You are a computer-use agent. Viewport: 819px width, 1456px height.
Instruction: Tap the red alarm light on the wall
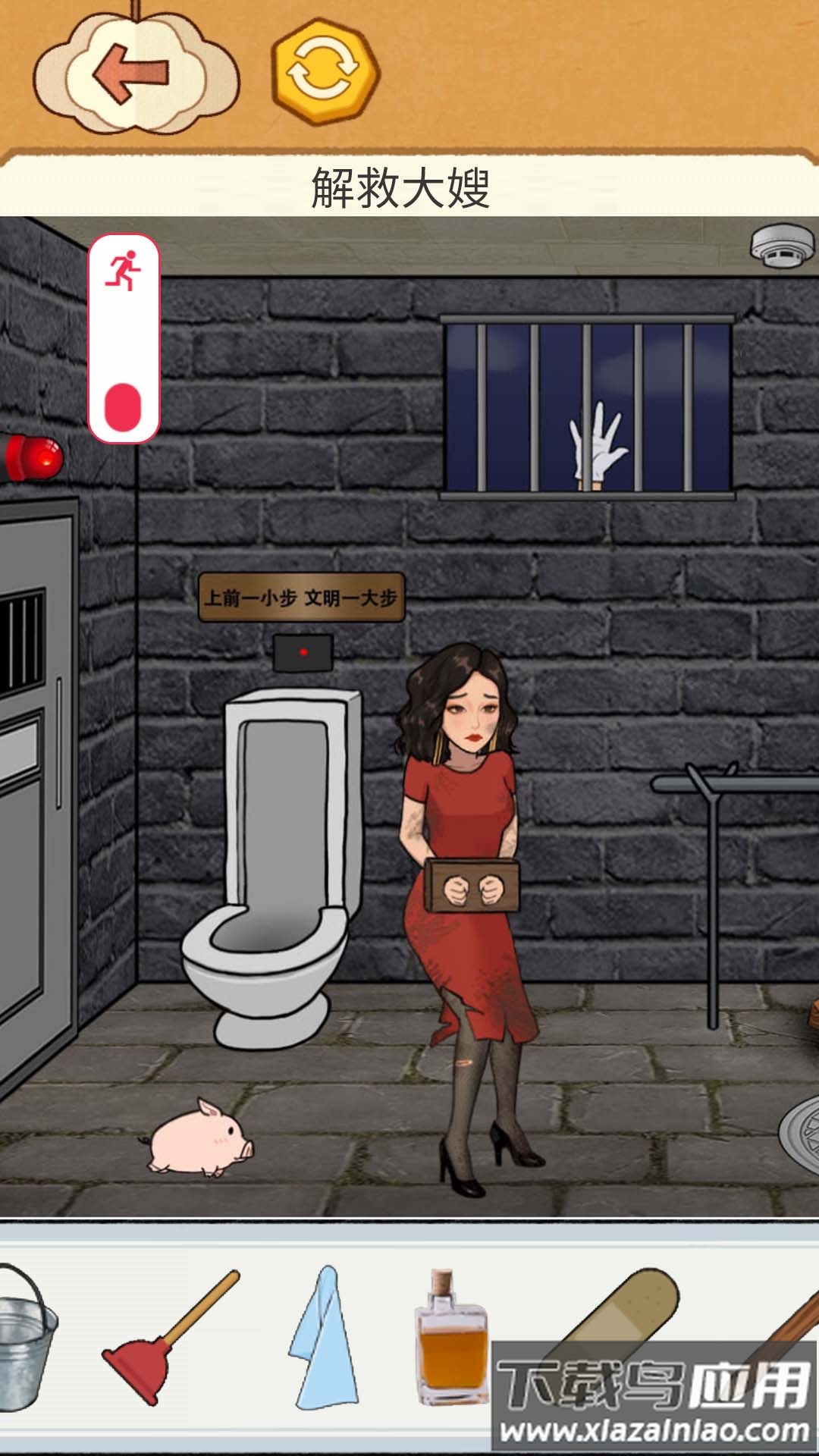click(x=34, y=458)
